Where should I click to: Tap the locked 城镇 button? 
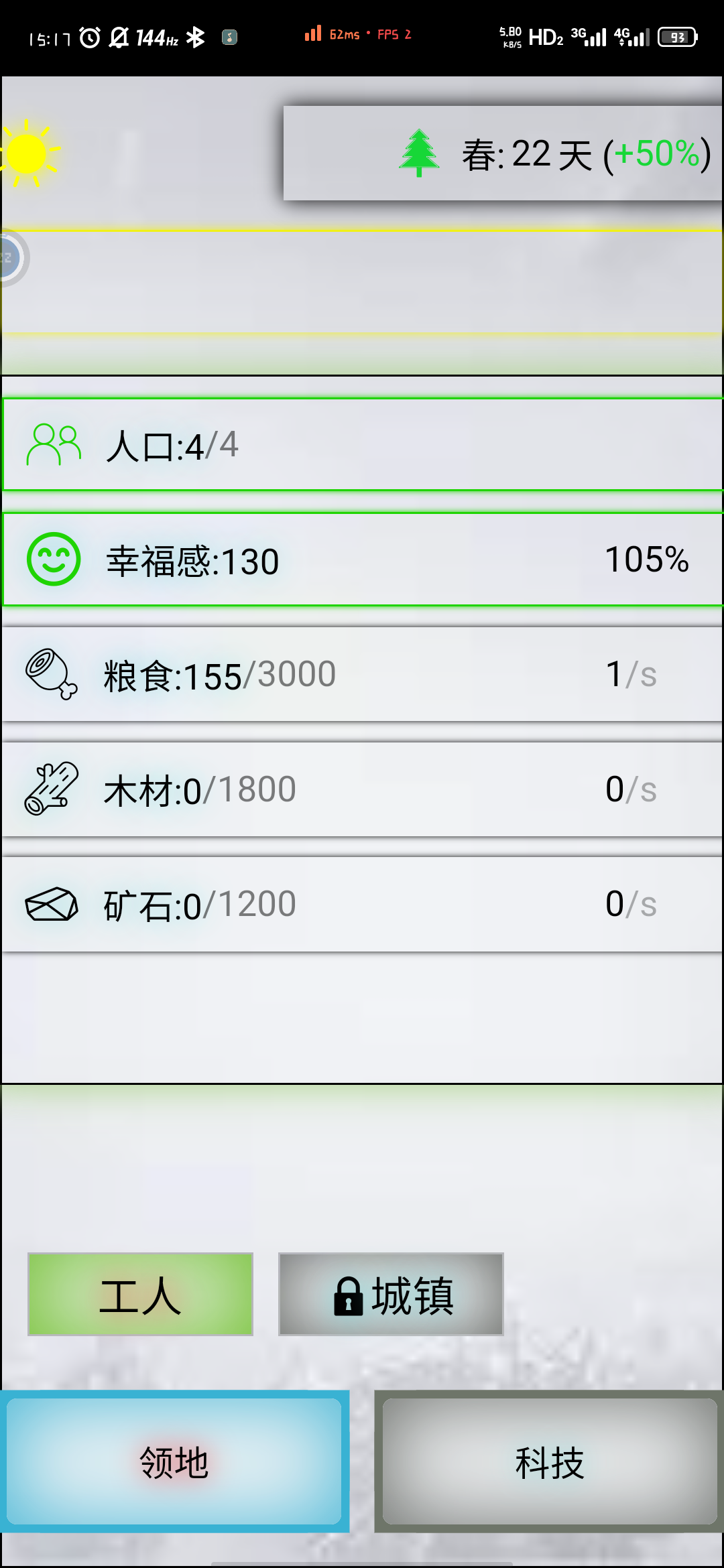pos(391,1294)
